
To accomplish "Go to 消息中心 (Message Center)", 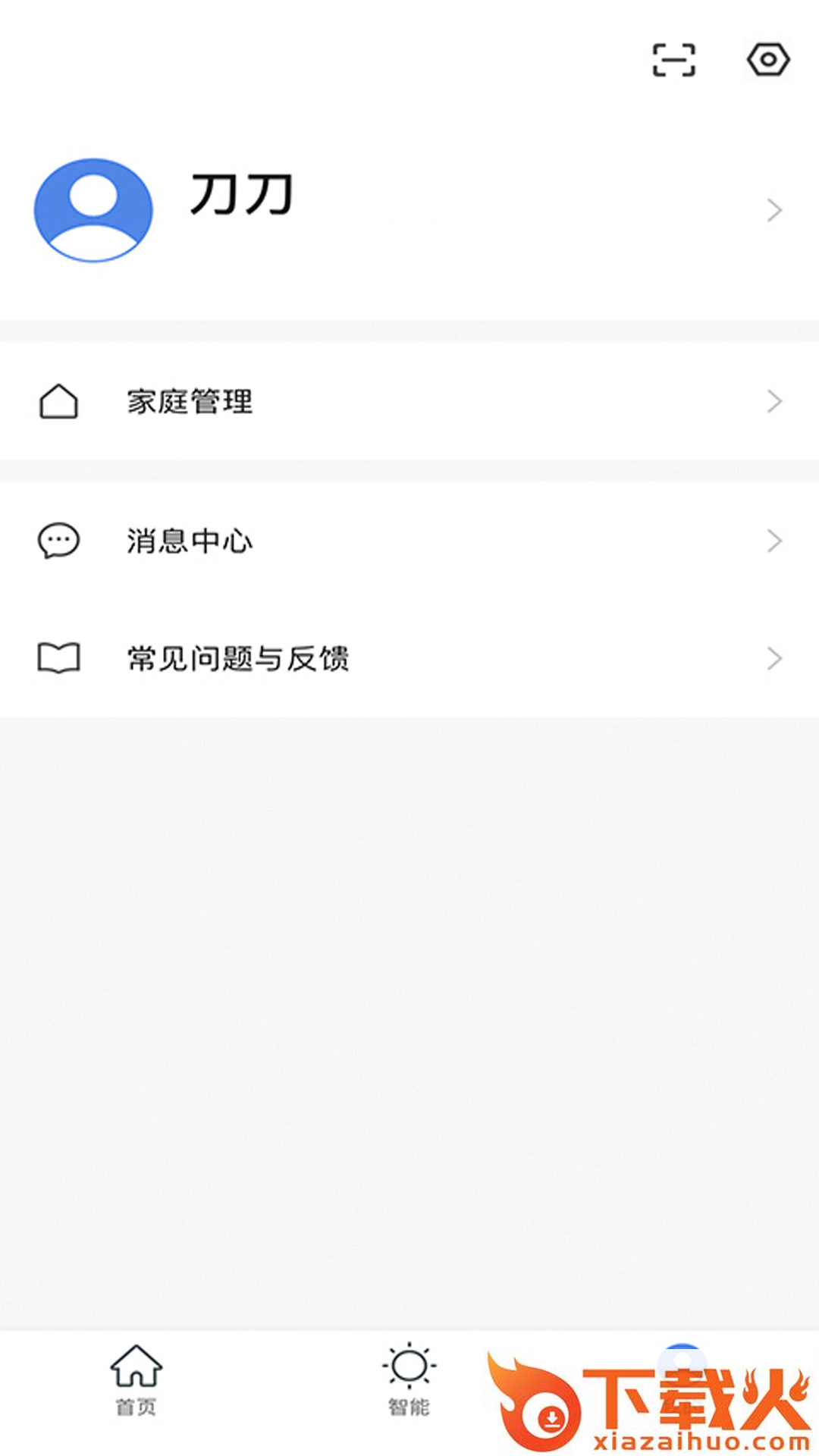I will pyautogui.click(x=409, y=541).
